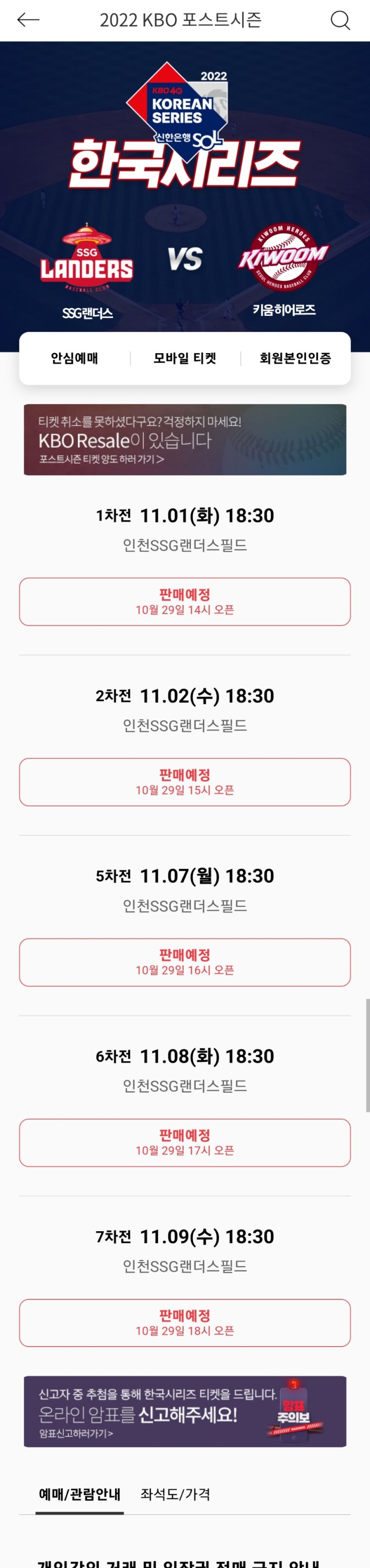Tap 판매예정 button for 5차전 game
Image resolution: width=370 pixels, height=1568 pixels.
[x=185, y=962]
